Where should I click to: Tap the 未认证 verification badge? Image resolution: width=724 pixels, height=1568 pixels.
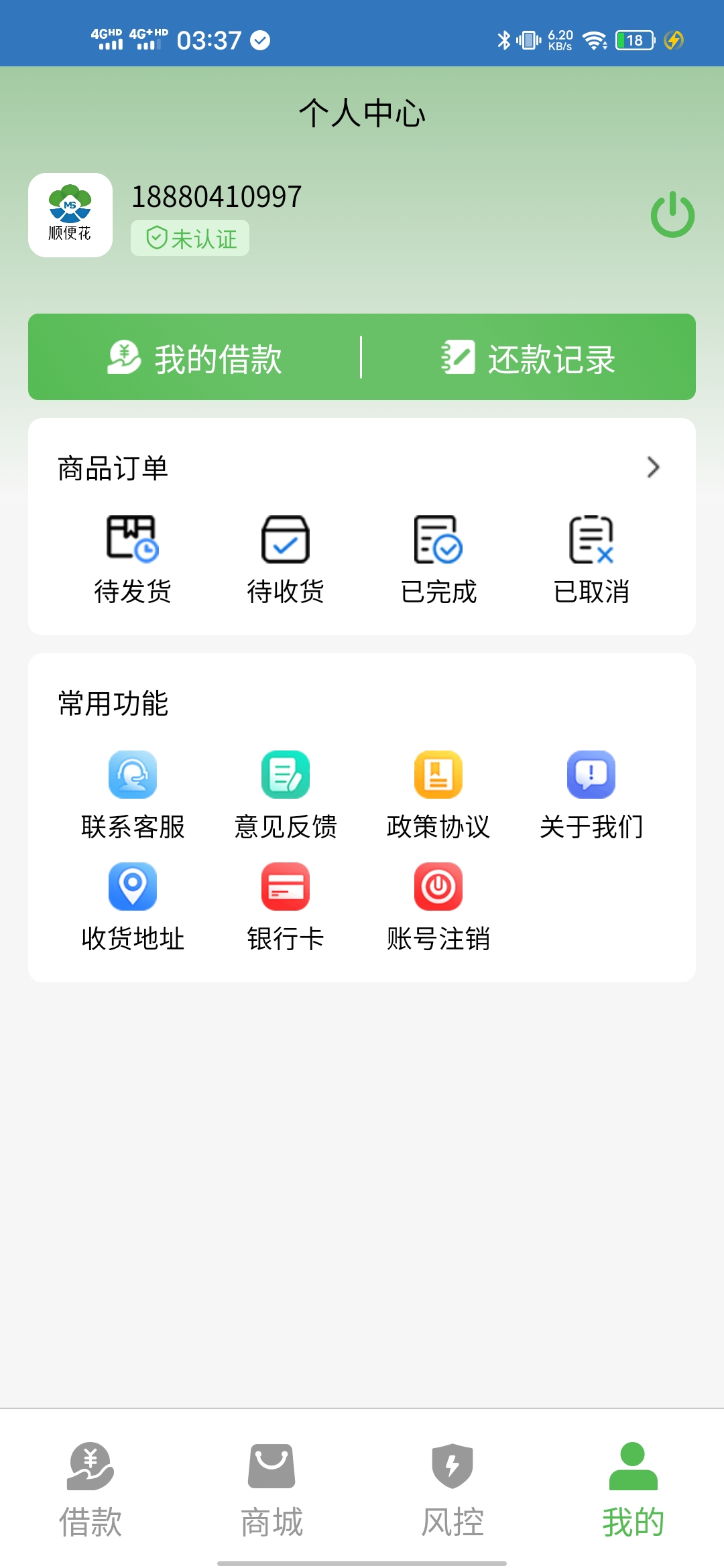(190, 238)
